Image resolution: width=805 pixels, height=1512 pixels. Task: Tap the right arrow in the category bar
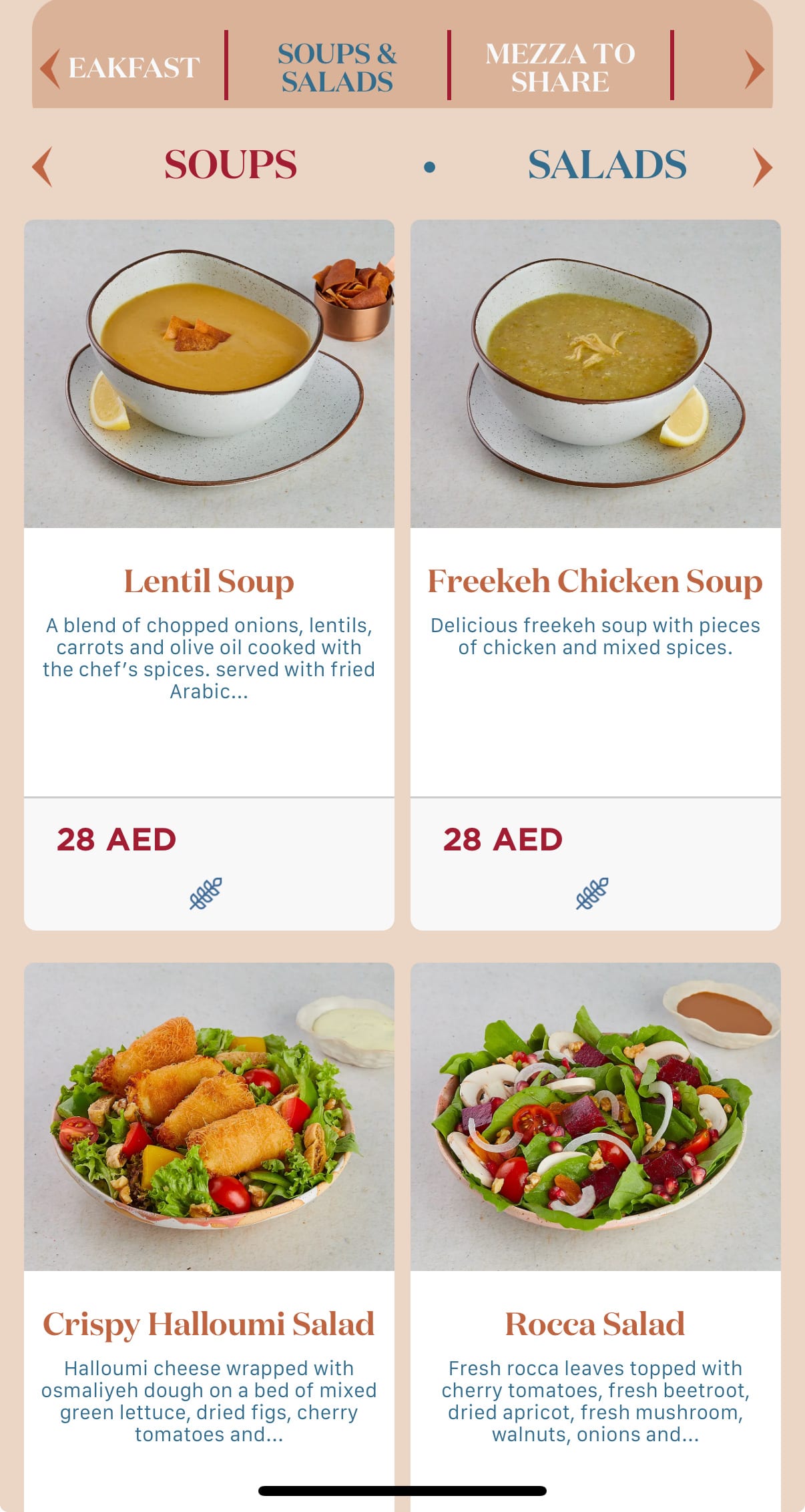[755, 68]
